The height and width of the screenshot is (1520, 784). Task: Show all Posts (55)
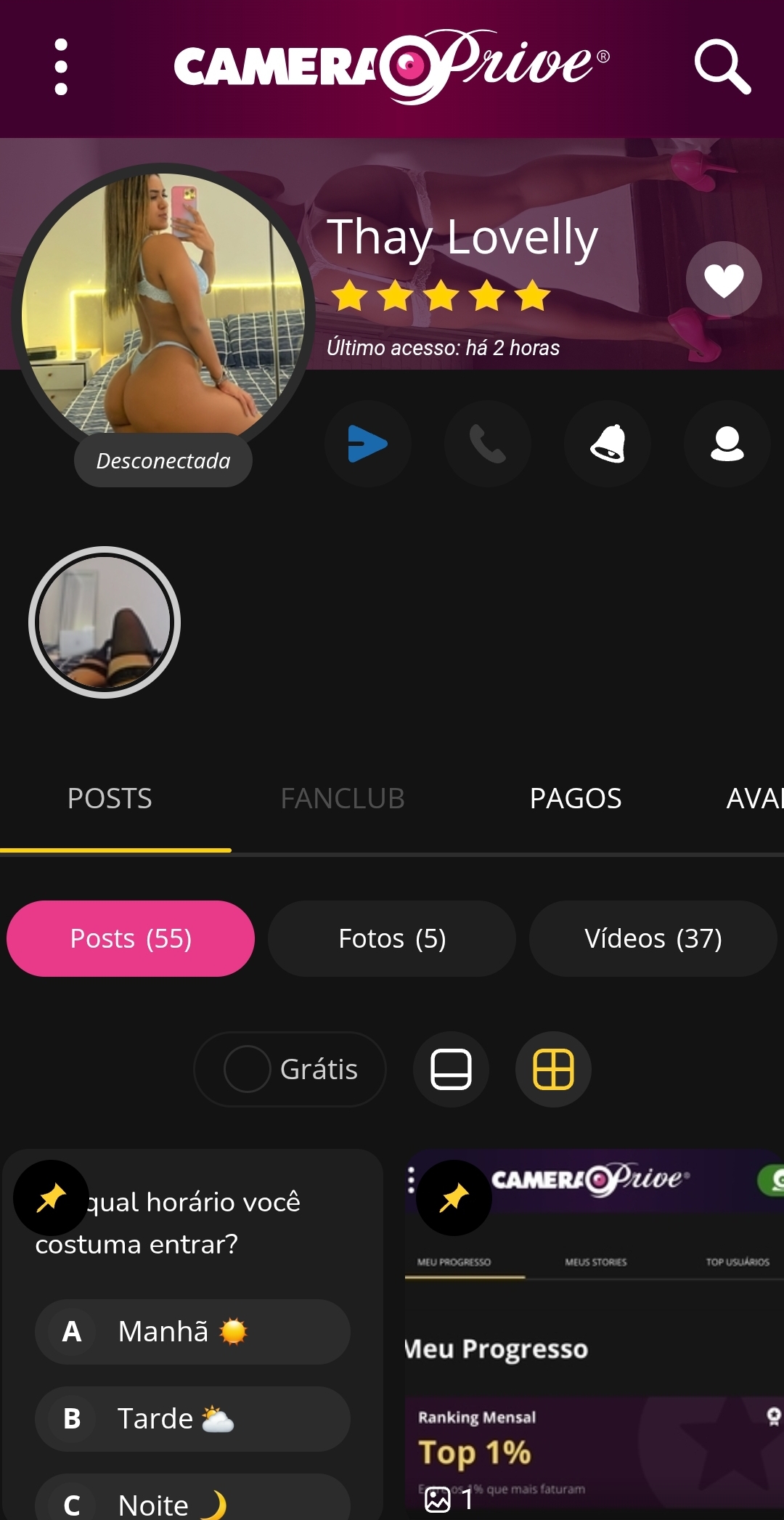(x=131, y=939)
